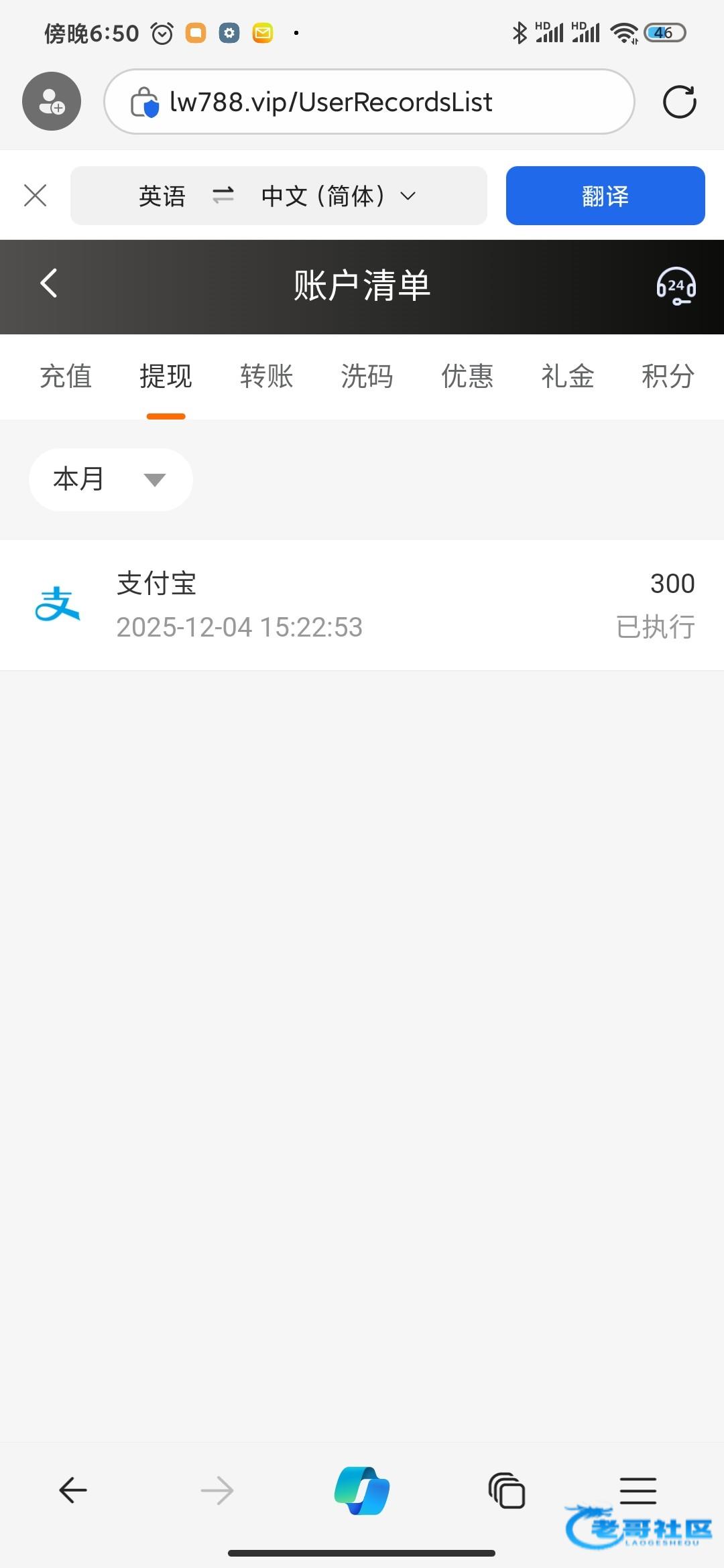Switch to the 充值 tab
The width and height of the screenshot is (724, 1568).
tap(66, 376)
